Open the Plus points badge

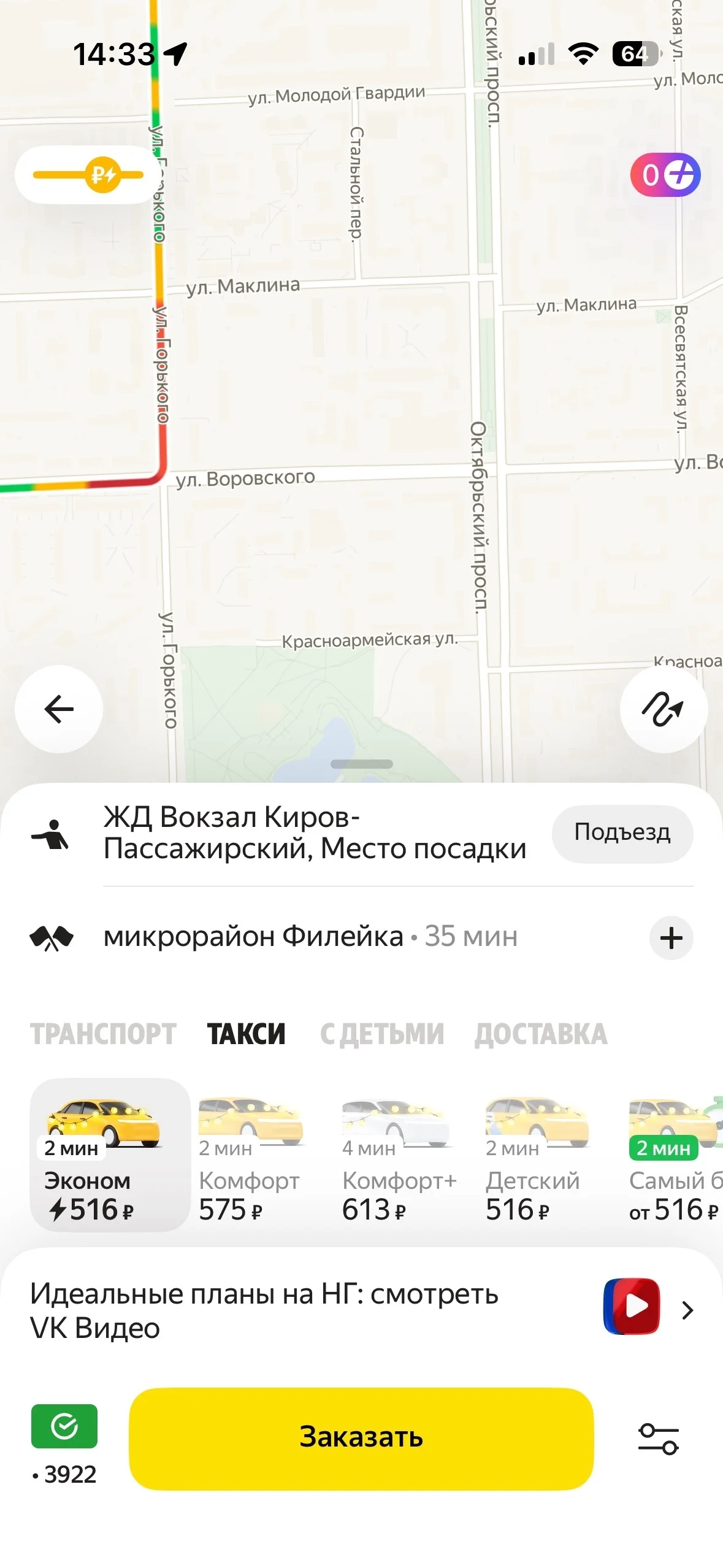tap(665, 175)
